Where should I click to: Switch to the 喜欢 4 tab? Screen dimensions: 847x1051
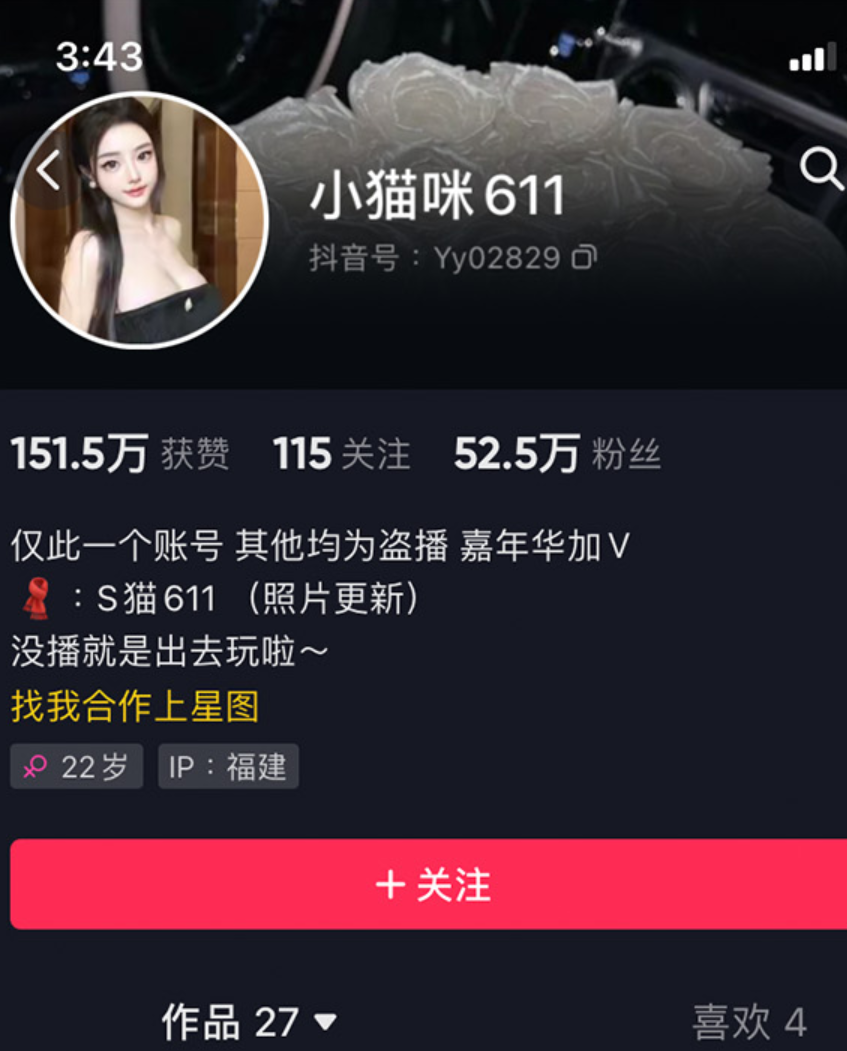point(748,1022)
